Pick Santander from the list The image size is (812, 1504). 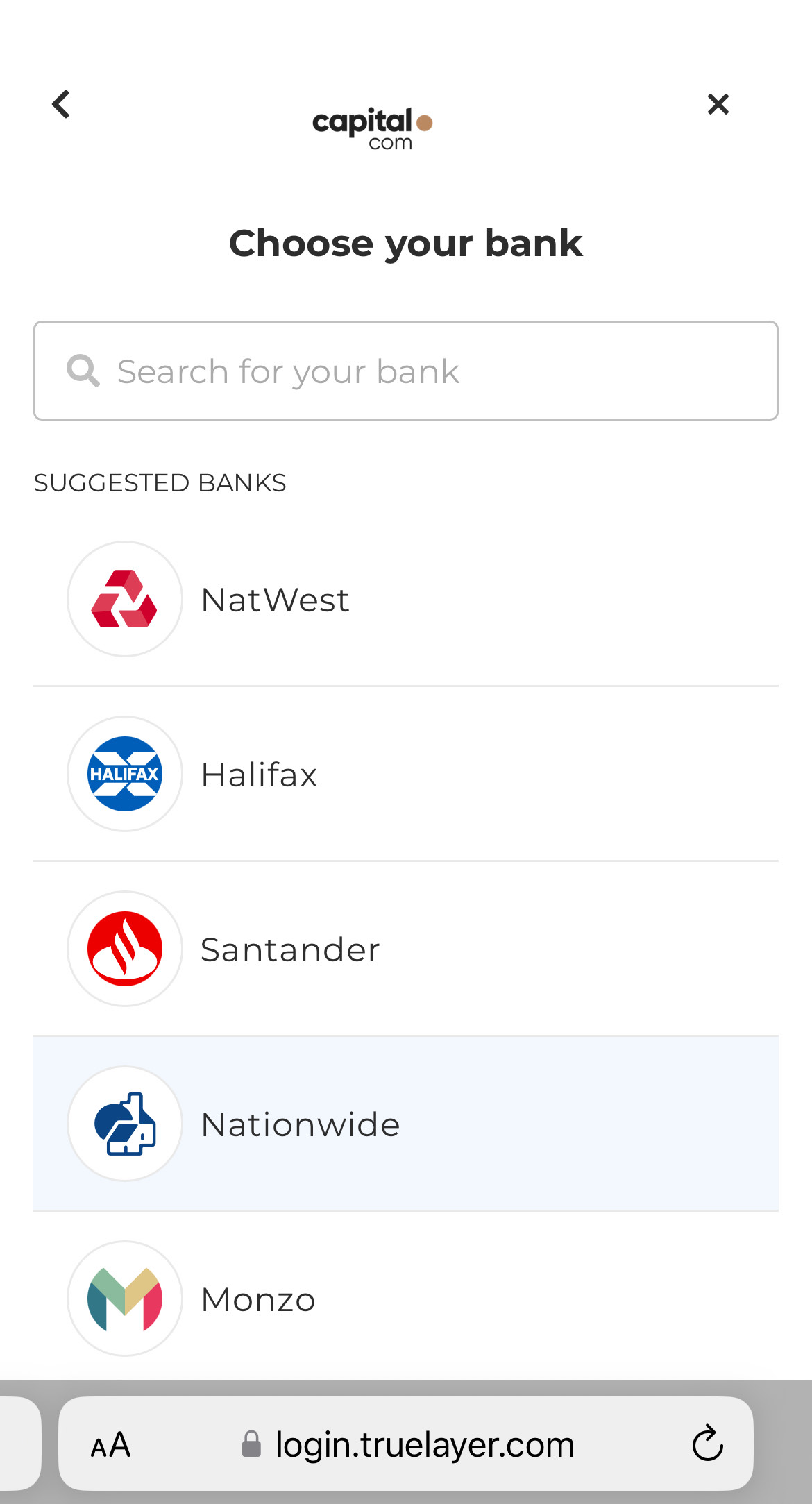(406, 949)
